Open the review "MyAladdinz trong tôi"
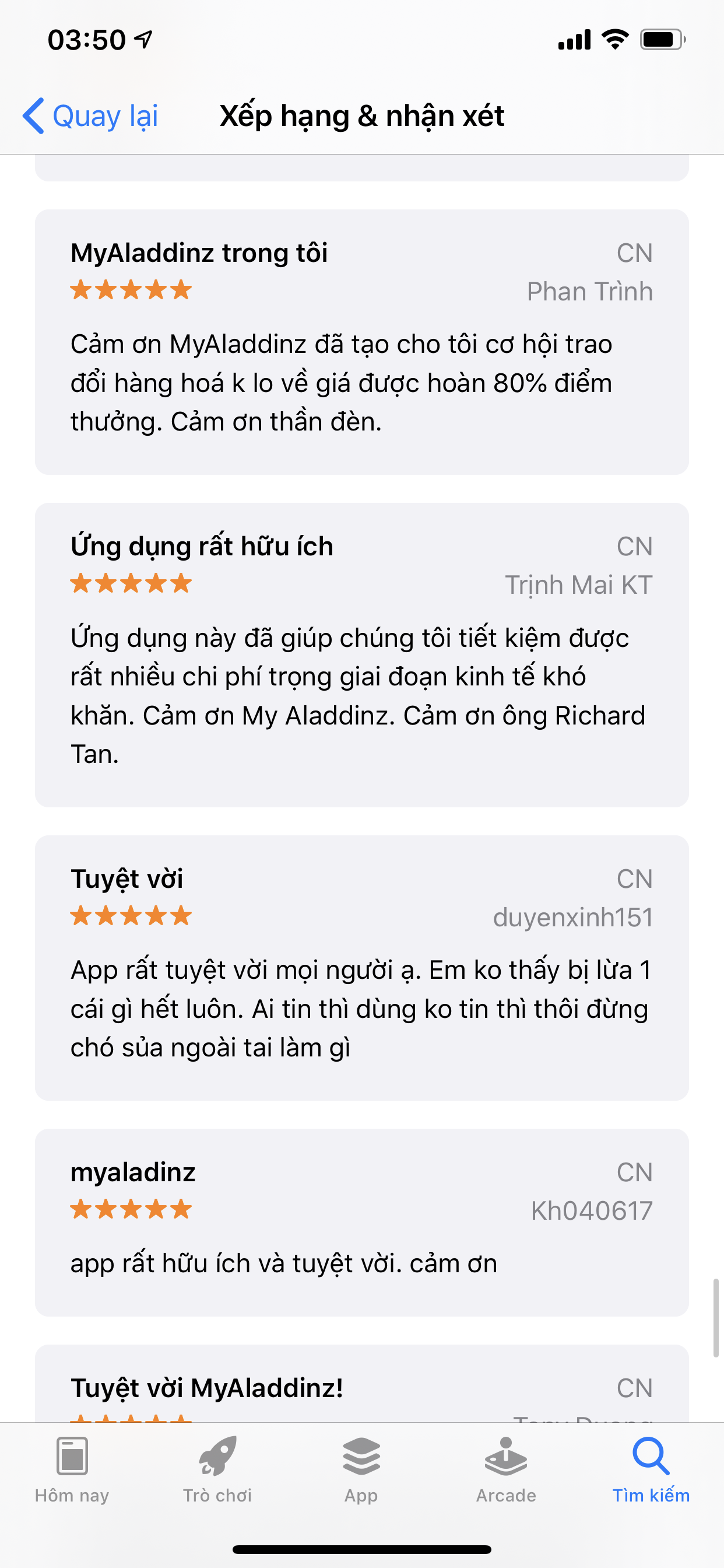The image size is (724, 1568). pos(361,341)
